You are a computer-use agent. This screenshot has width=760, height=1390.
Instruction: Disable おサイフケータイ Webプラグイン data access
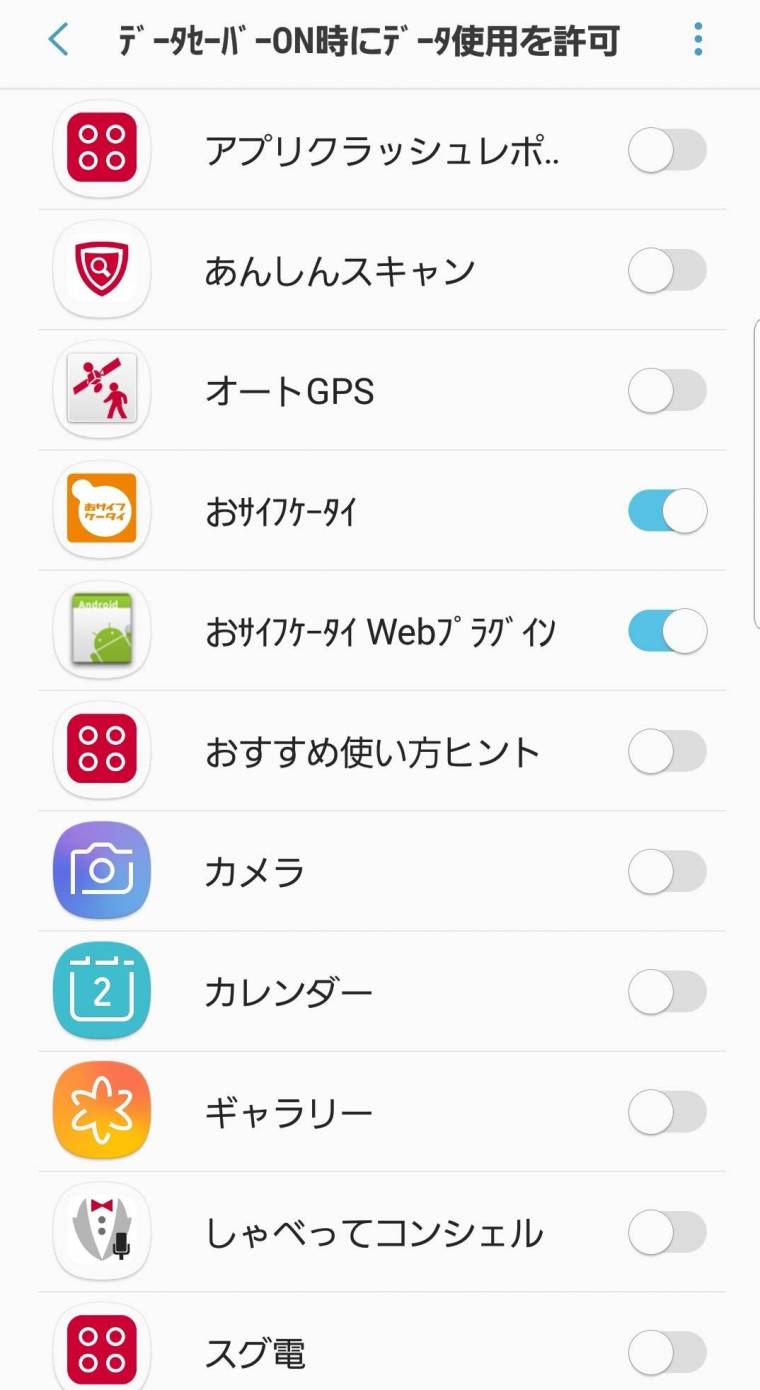pos(667,631)
